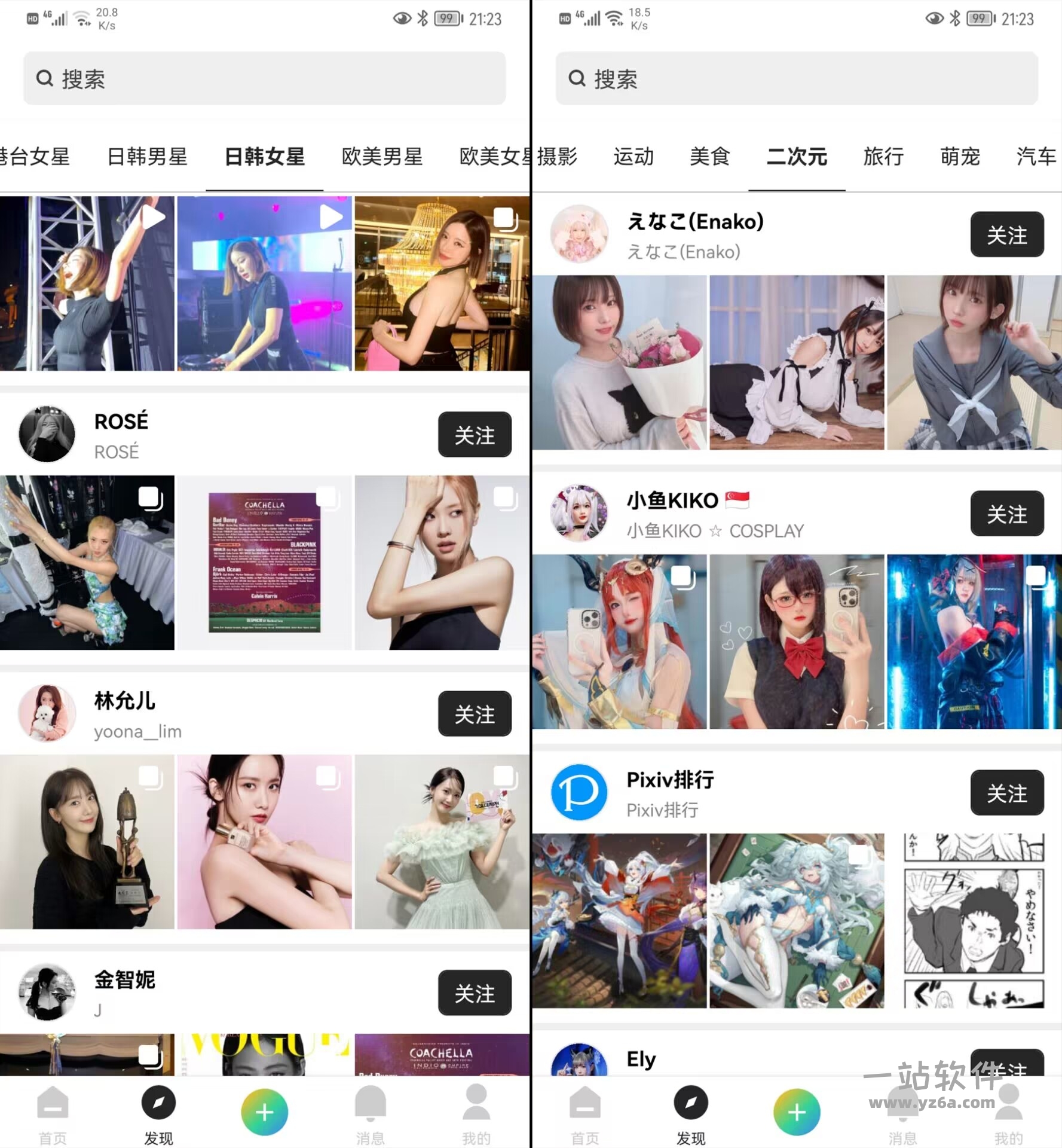Open the Pixiv排行 manga page thumbnail
Image resolution: width=1062 pixels, height=1148 pixels.
point(974,921)
